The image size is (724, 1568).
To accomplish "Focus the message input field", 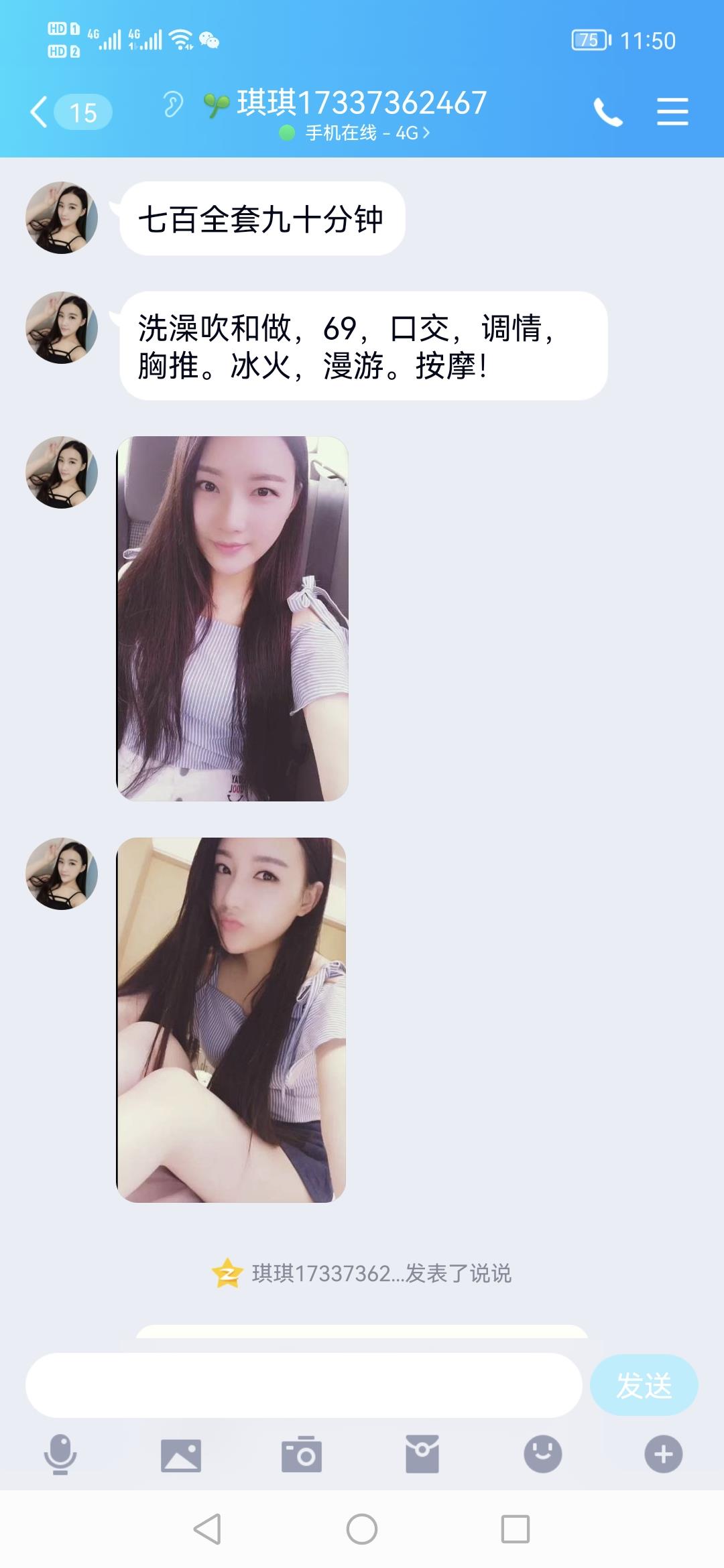I will [303, 1385].
